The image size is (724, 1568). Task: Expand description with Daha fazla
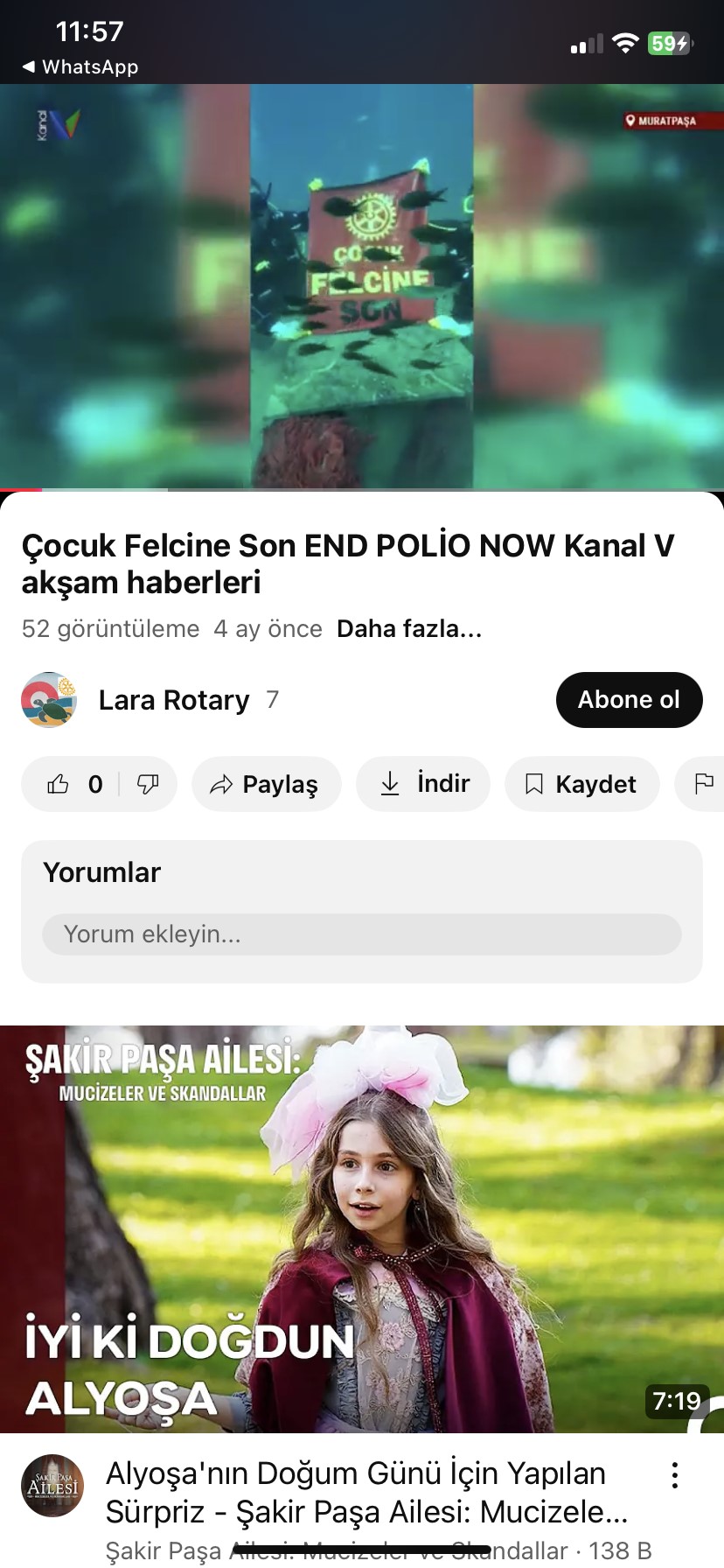(409, 628)
